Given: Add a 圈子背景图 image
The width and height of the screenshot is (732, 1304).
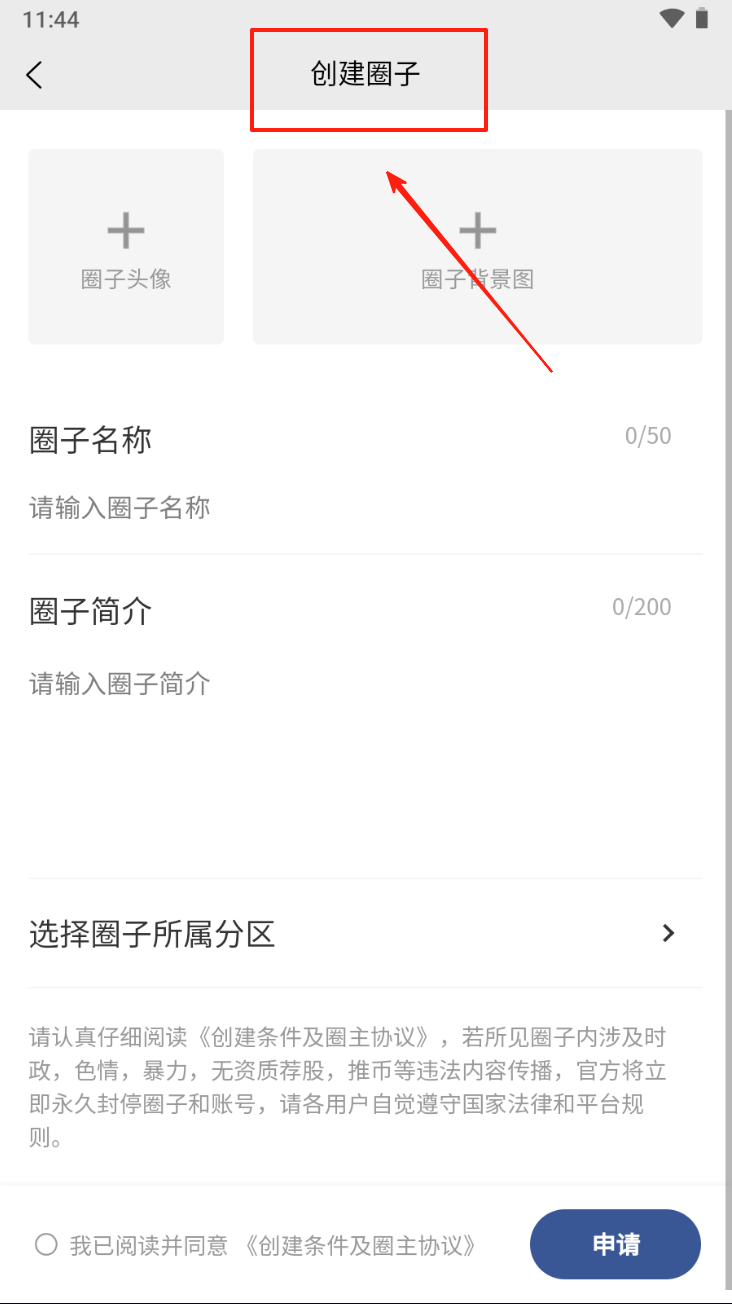Looking at the screenshot, I should [x=478, y=247].
